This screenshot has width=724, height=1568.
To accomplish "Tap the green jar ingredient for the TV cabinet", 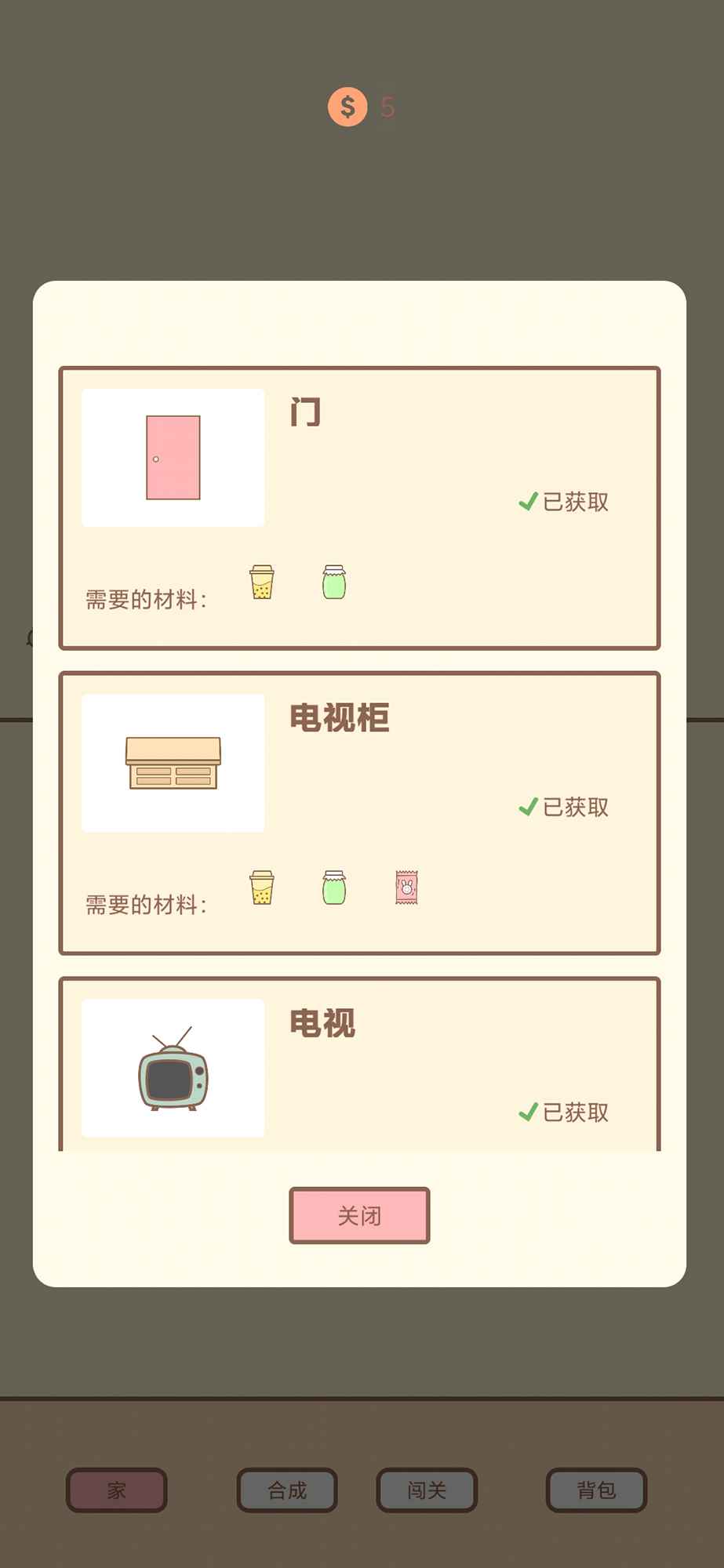I will point(333,887).
